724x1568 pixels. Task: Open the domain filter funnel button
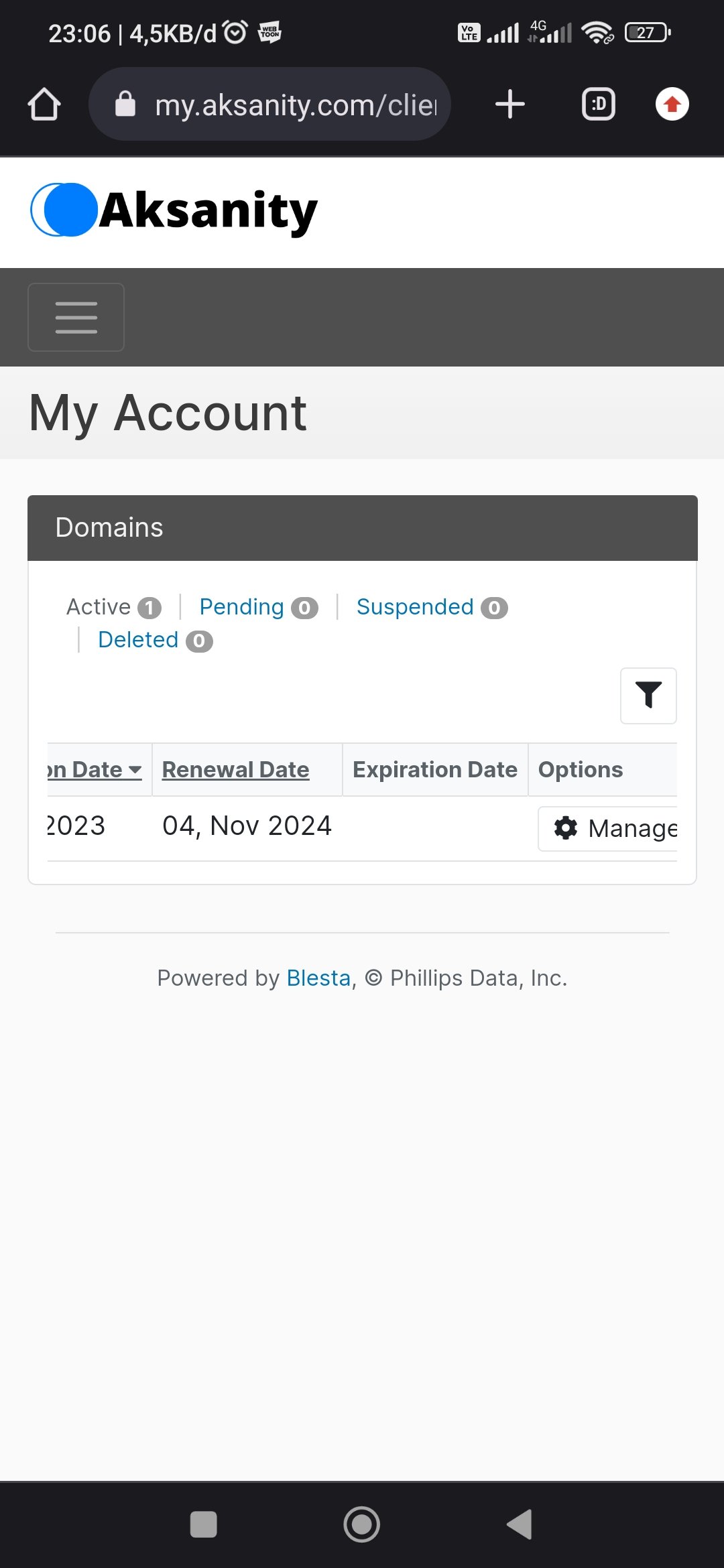pos(648,696)
